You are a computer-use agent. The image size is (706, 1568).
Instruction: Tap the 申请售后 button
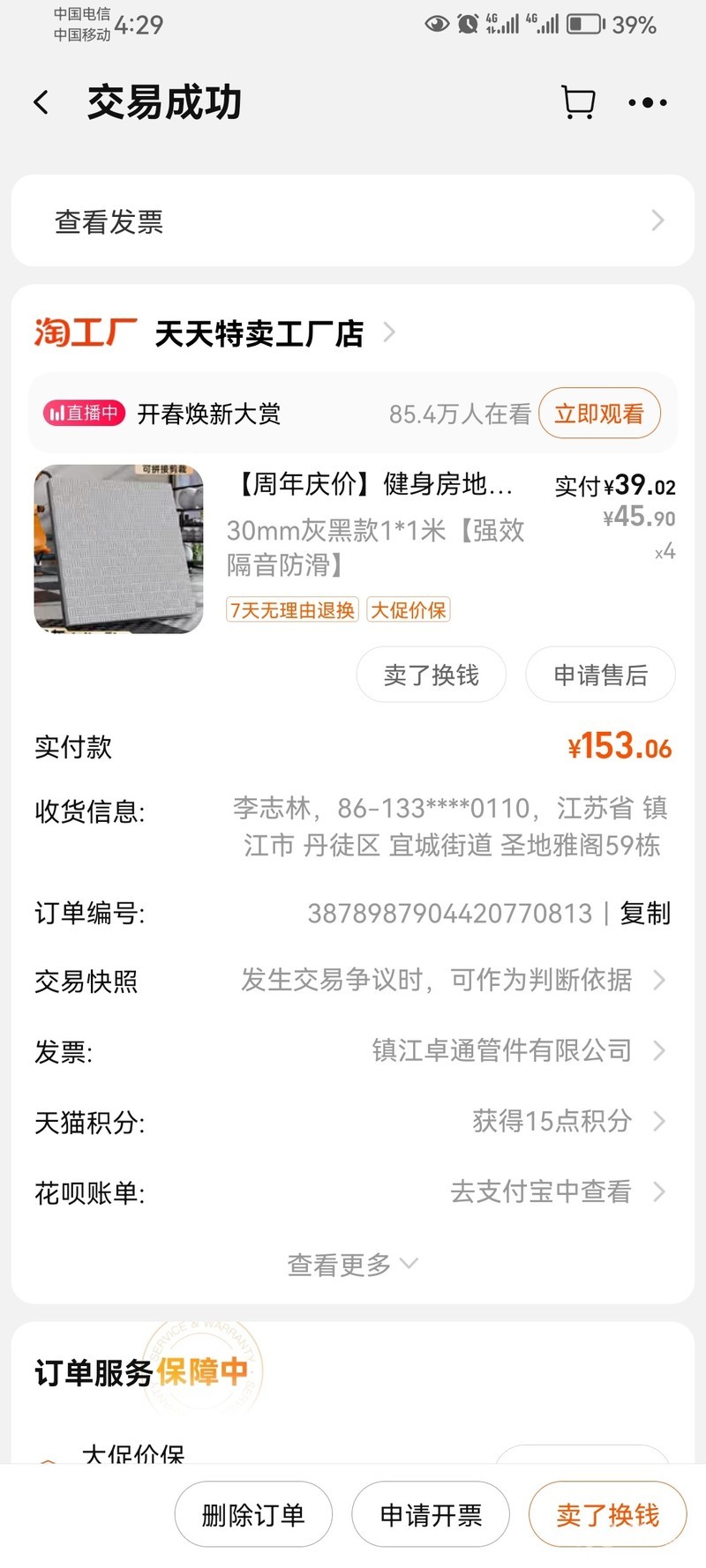600,675
